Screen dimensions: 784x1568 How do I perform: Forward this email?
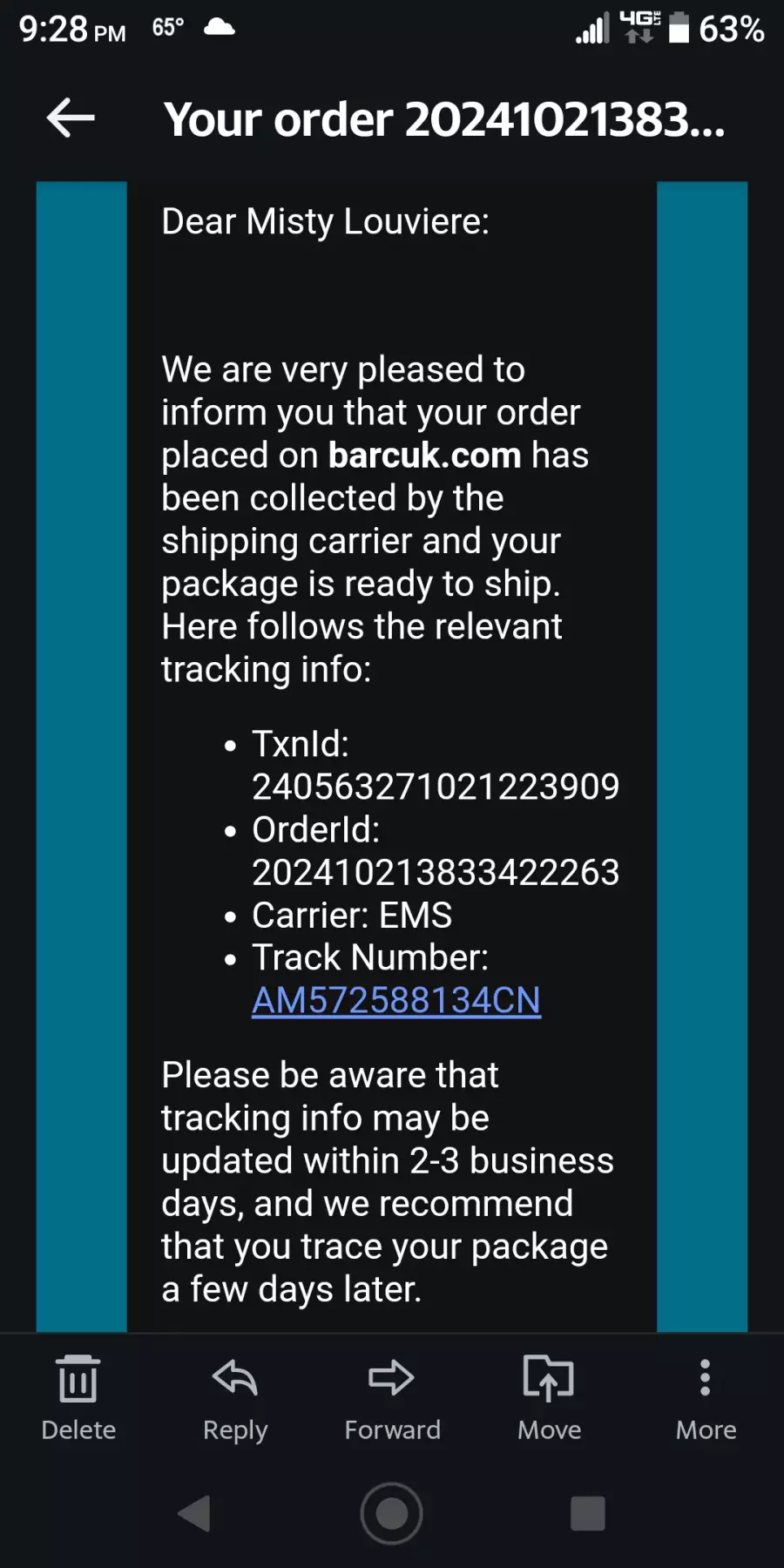(x=392, y=1398)
